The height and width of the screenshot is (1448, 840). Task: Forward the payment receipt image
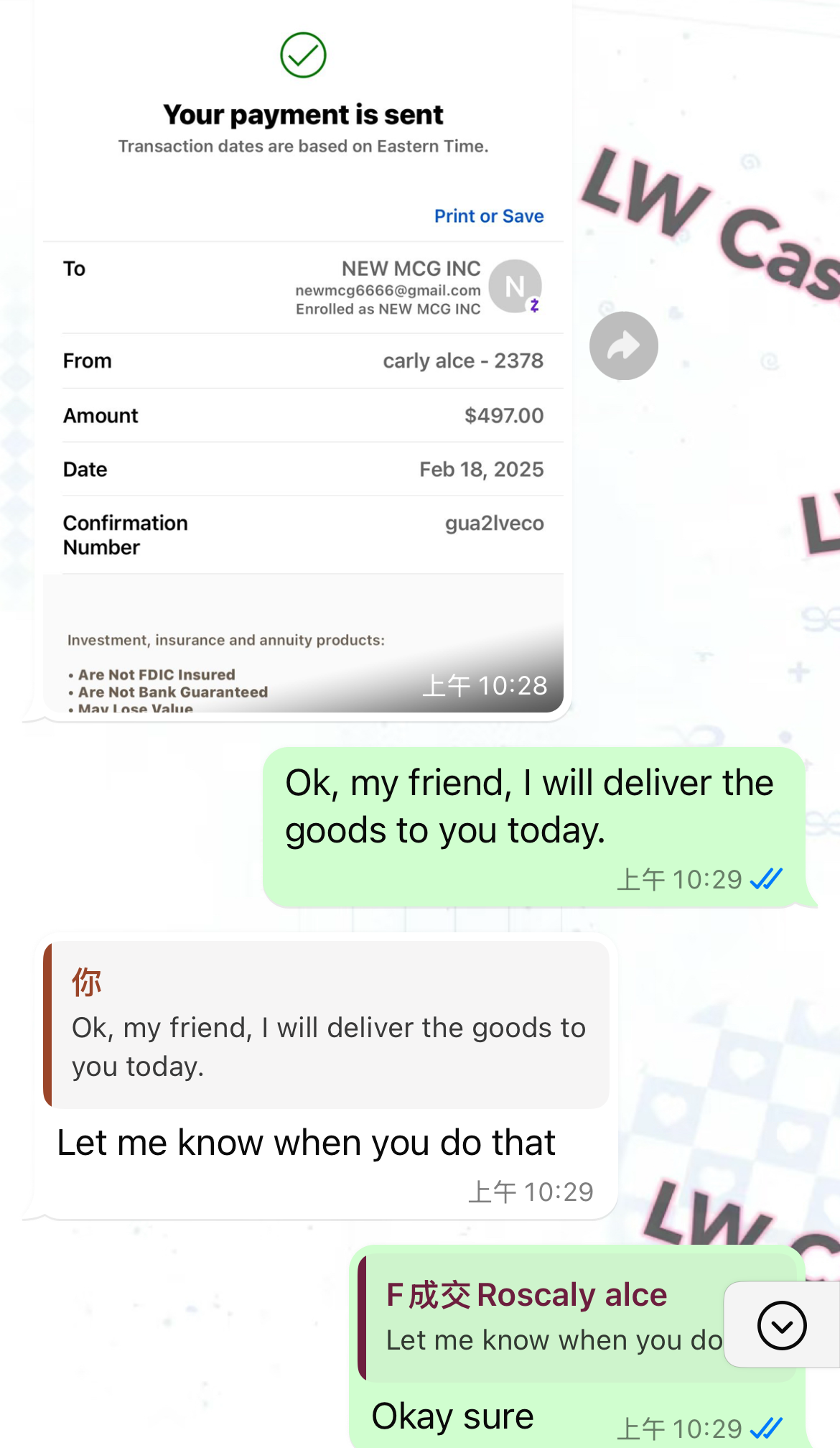click(623, 345)
